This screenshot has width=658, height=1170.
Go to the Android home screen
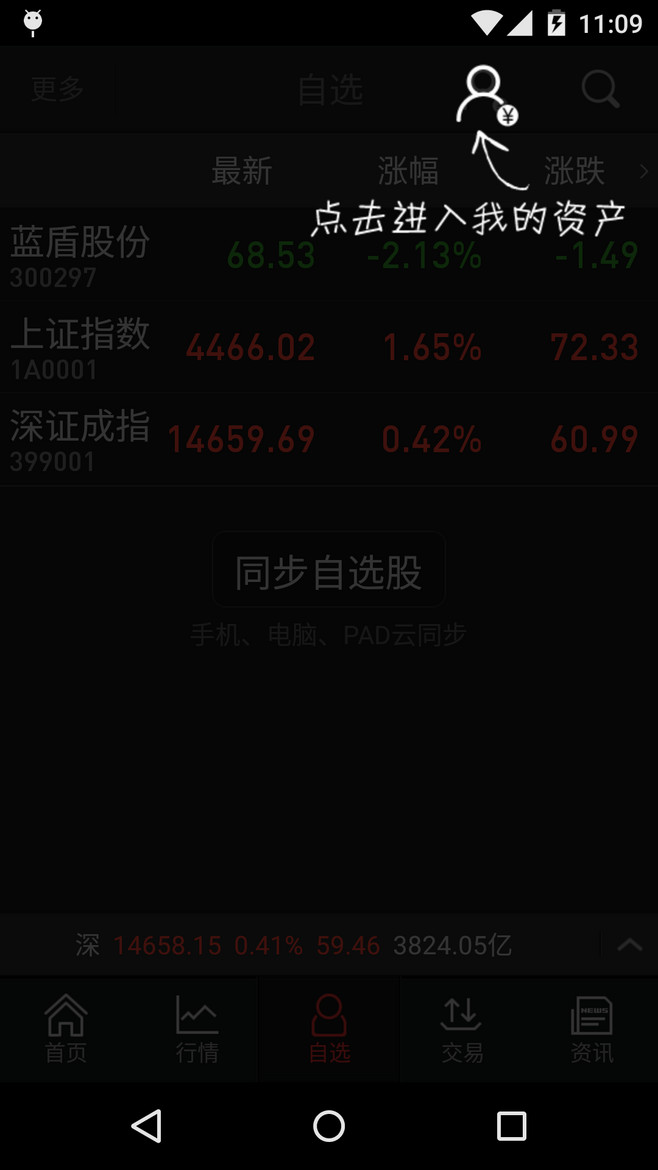329,1126
